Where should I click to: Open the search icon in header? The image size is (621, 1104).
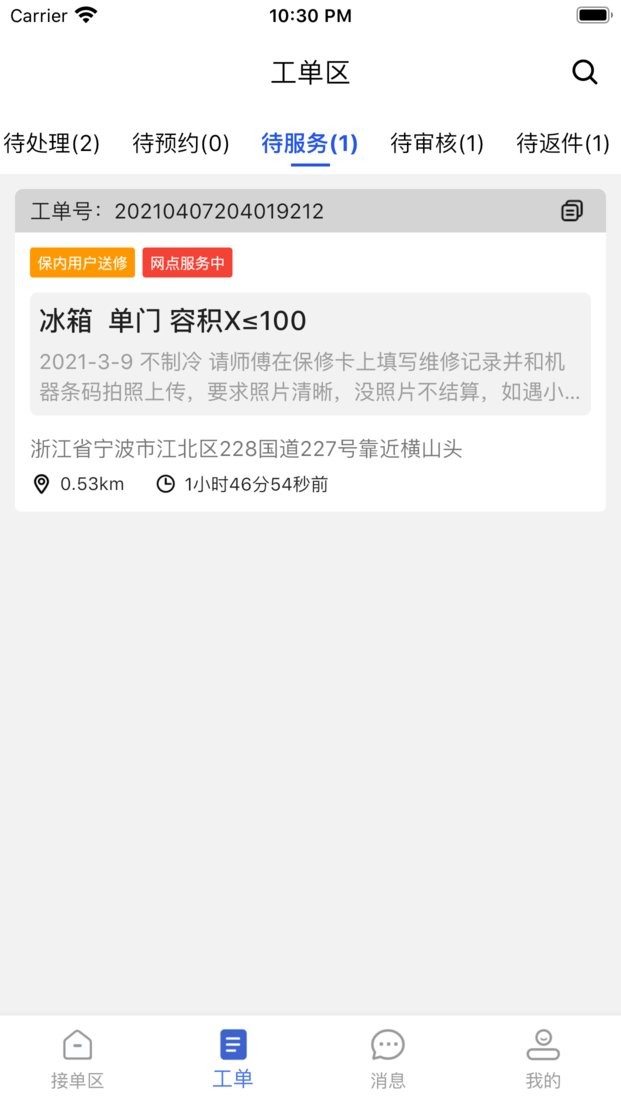click(584, 72)
